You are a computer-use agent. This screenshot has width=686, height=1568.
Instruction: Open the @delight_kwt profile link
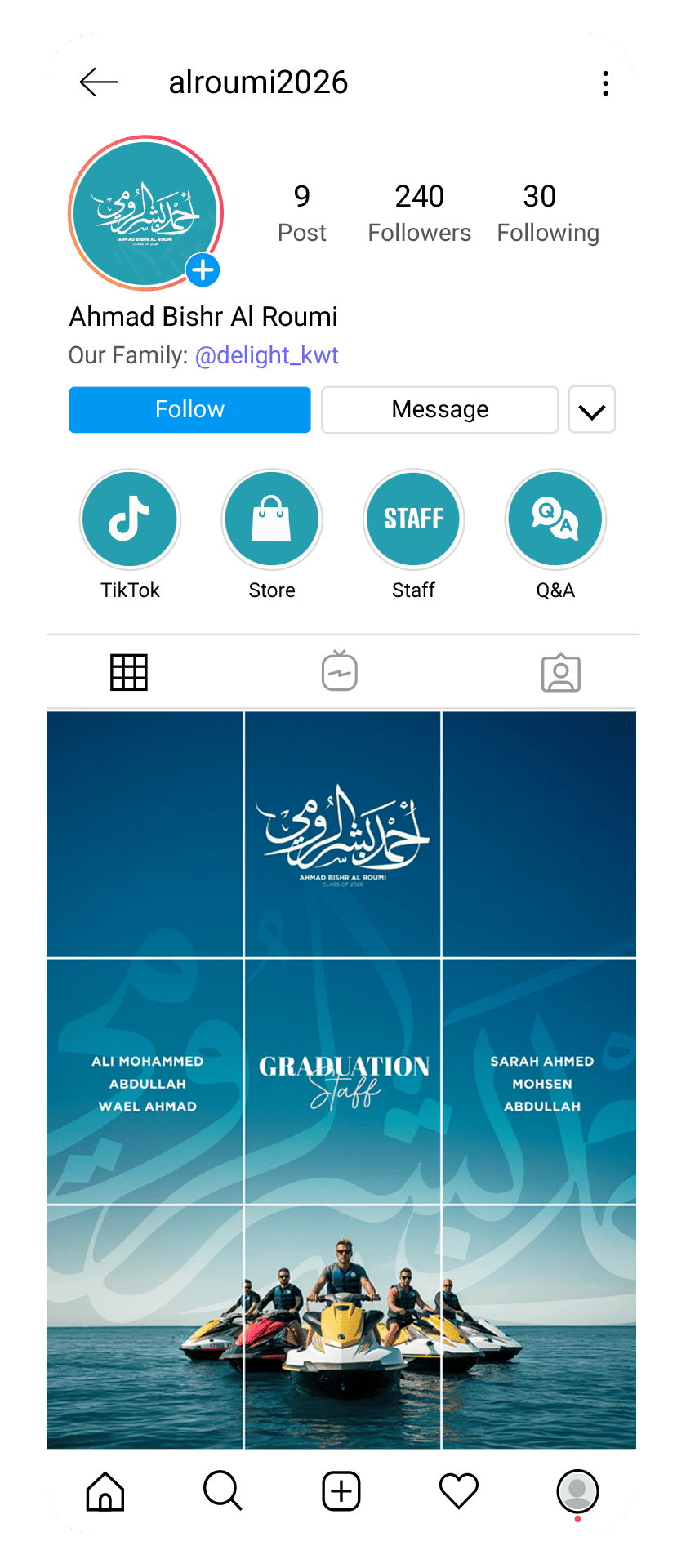[x=266, y=355]
